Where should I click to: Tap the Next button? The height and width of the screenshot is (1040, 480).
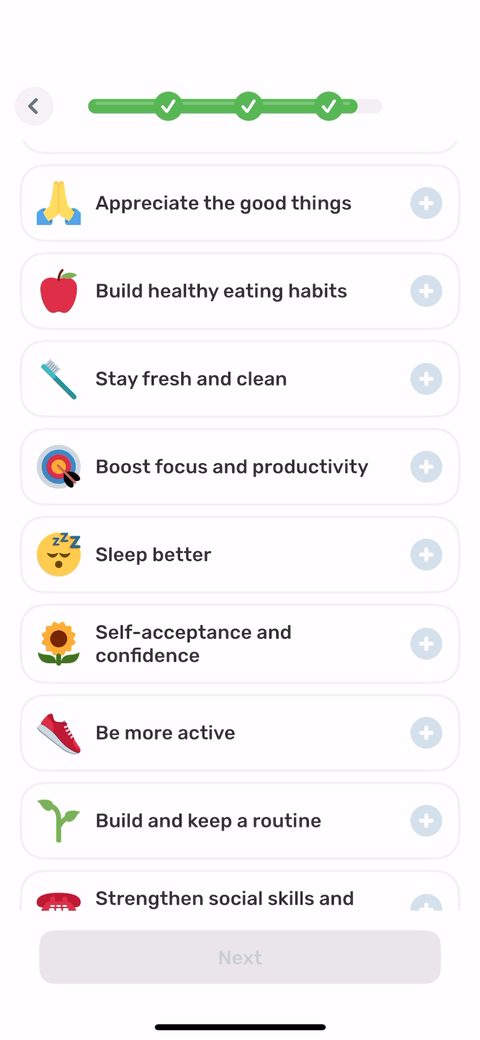click(x=240, y=957)
